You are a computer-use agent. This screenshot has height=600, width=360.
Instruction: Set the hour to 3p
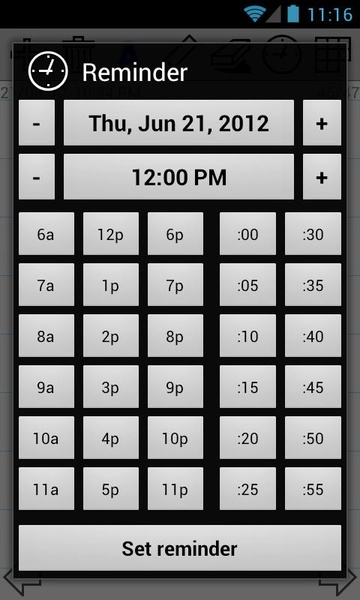pos(111,387)
